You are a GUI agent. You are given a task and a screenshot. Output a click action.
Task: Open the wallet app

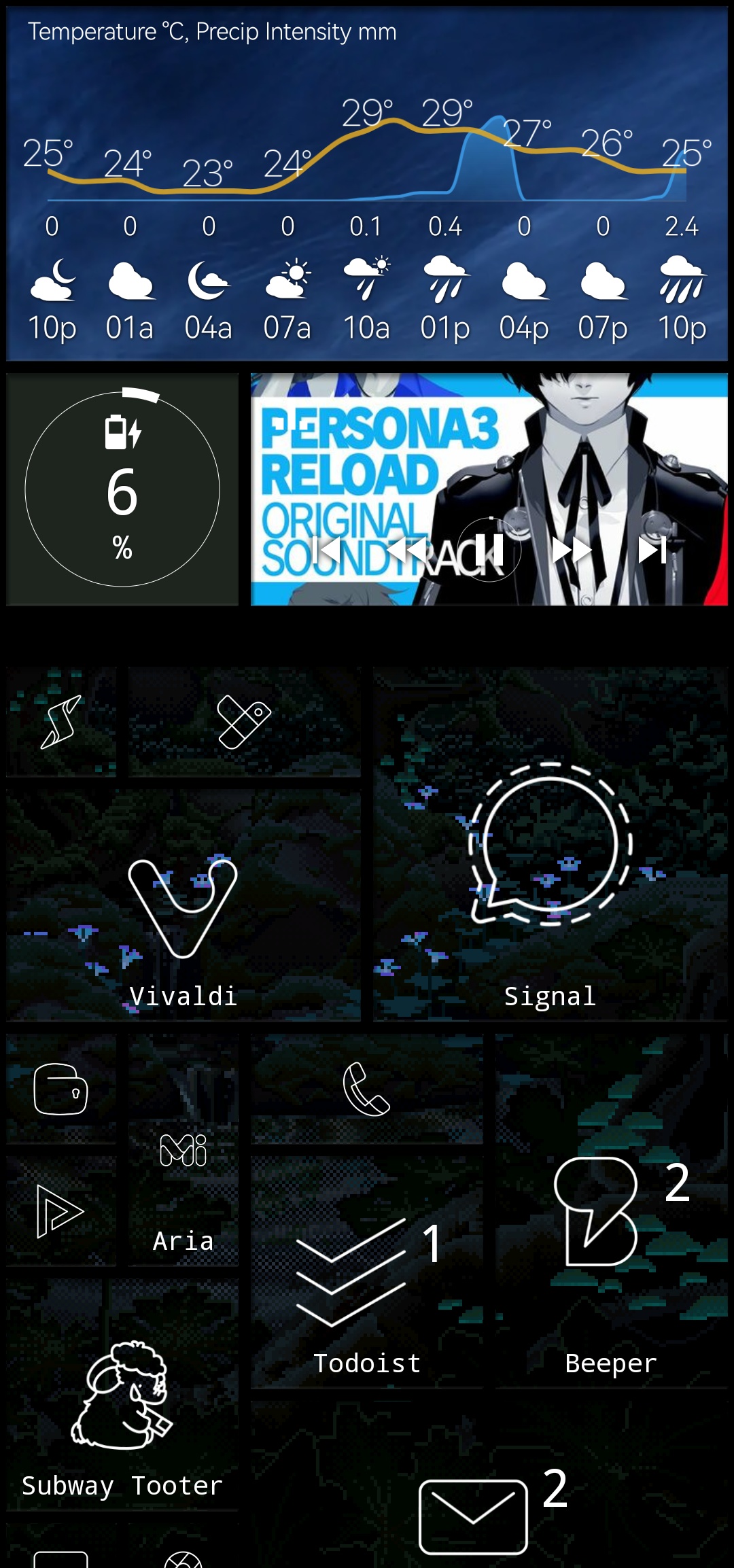[61, 1089]
